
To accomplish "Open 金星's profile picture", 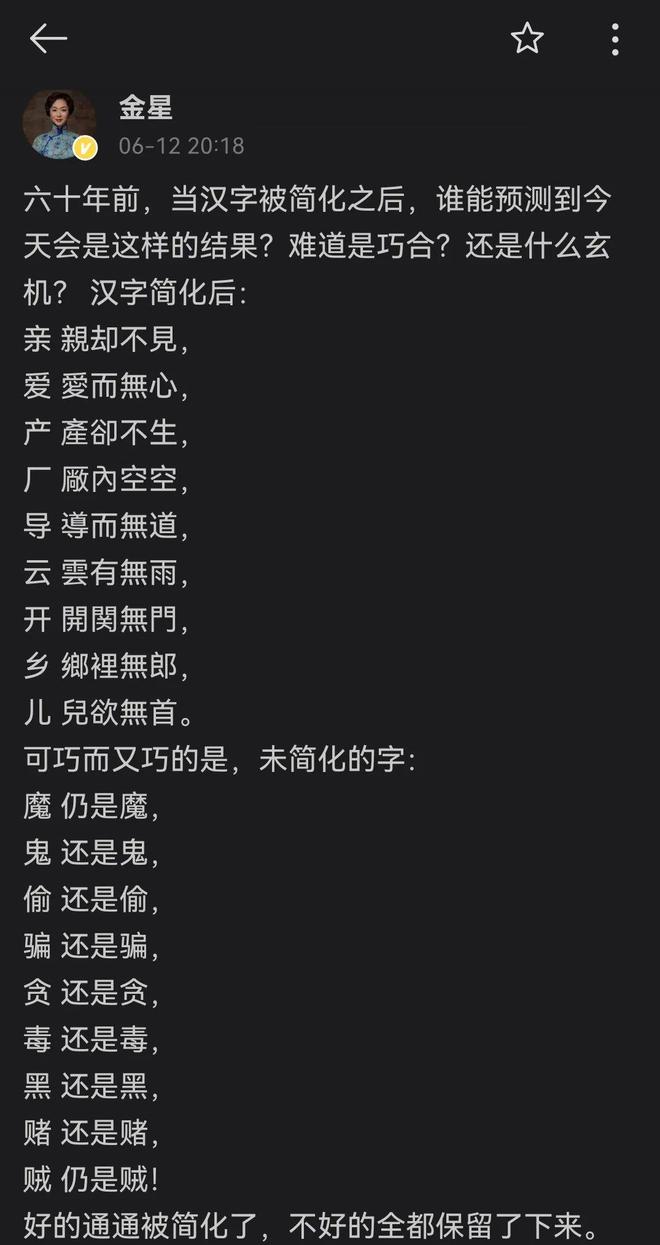I will (x=59, y=124).
